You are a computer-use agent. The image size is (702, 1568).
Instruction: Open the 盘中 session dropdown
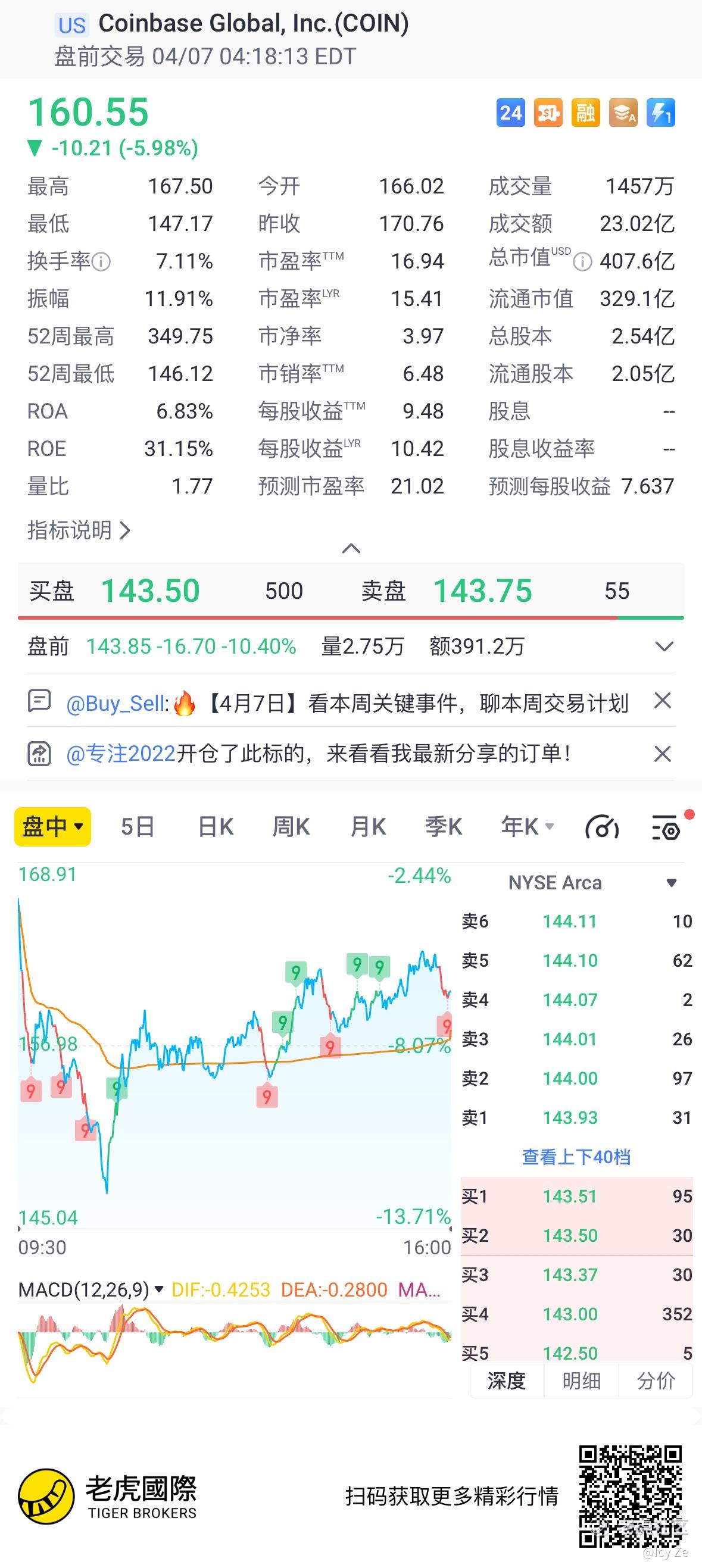[x=52, y=827]
